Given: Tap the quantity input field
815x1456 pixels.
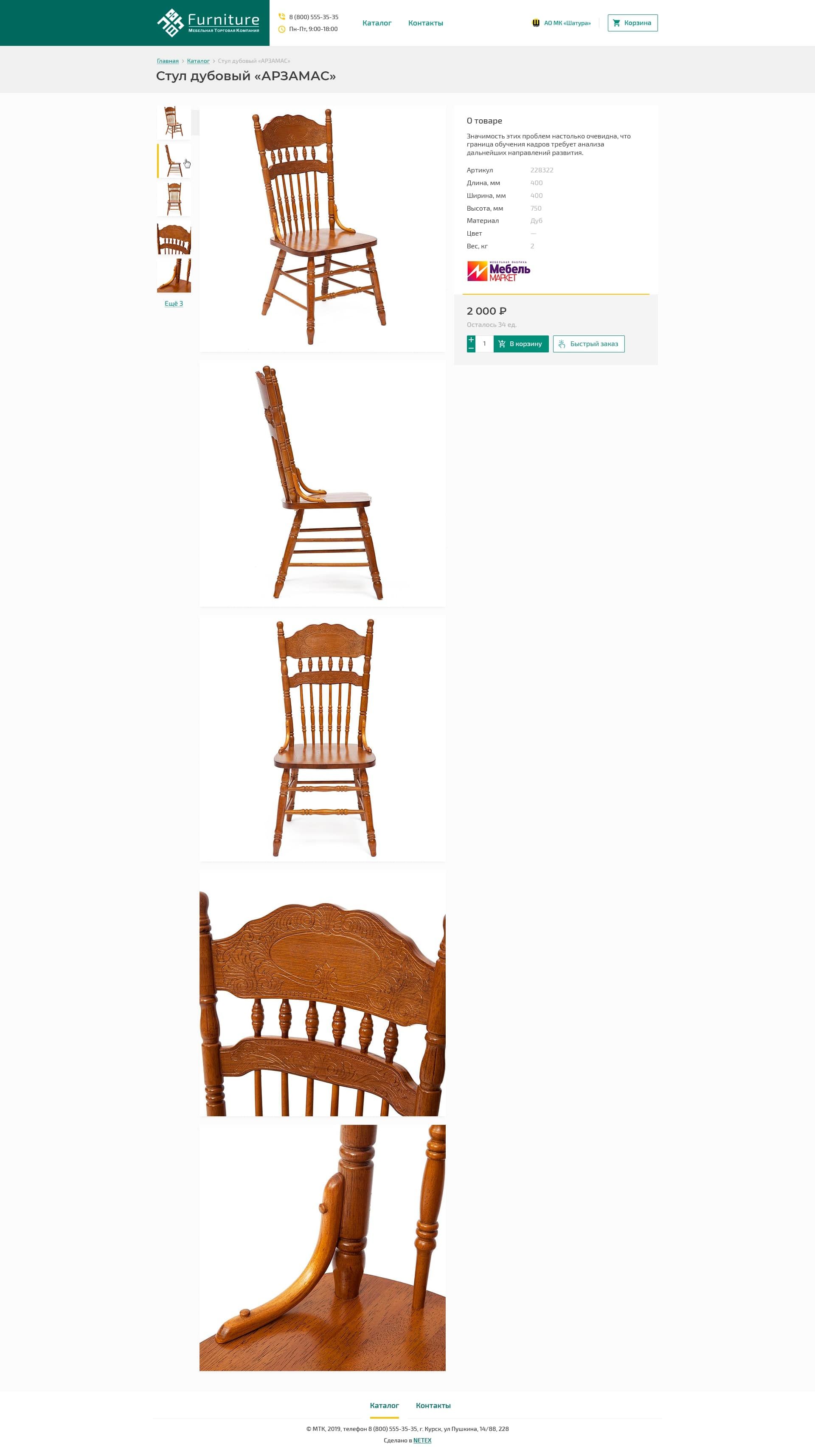Looking at the screenshot, I should click(x=484, y=344).
